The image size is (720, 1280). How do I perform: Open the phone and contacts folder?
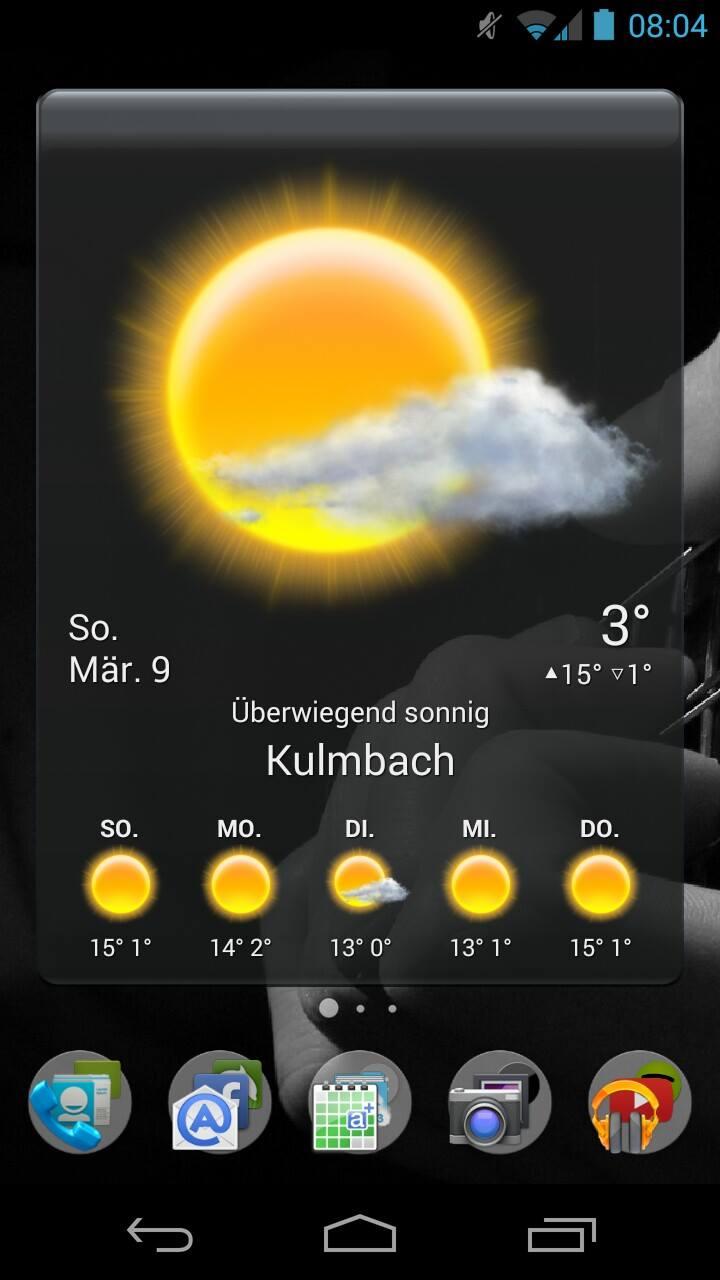click(x=79, y=1102)
